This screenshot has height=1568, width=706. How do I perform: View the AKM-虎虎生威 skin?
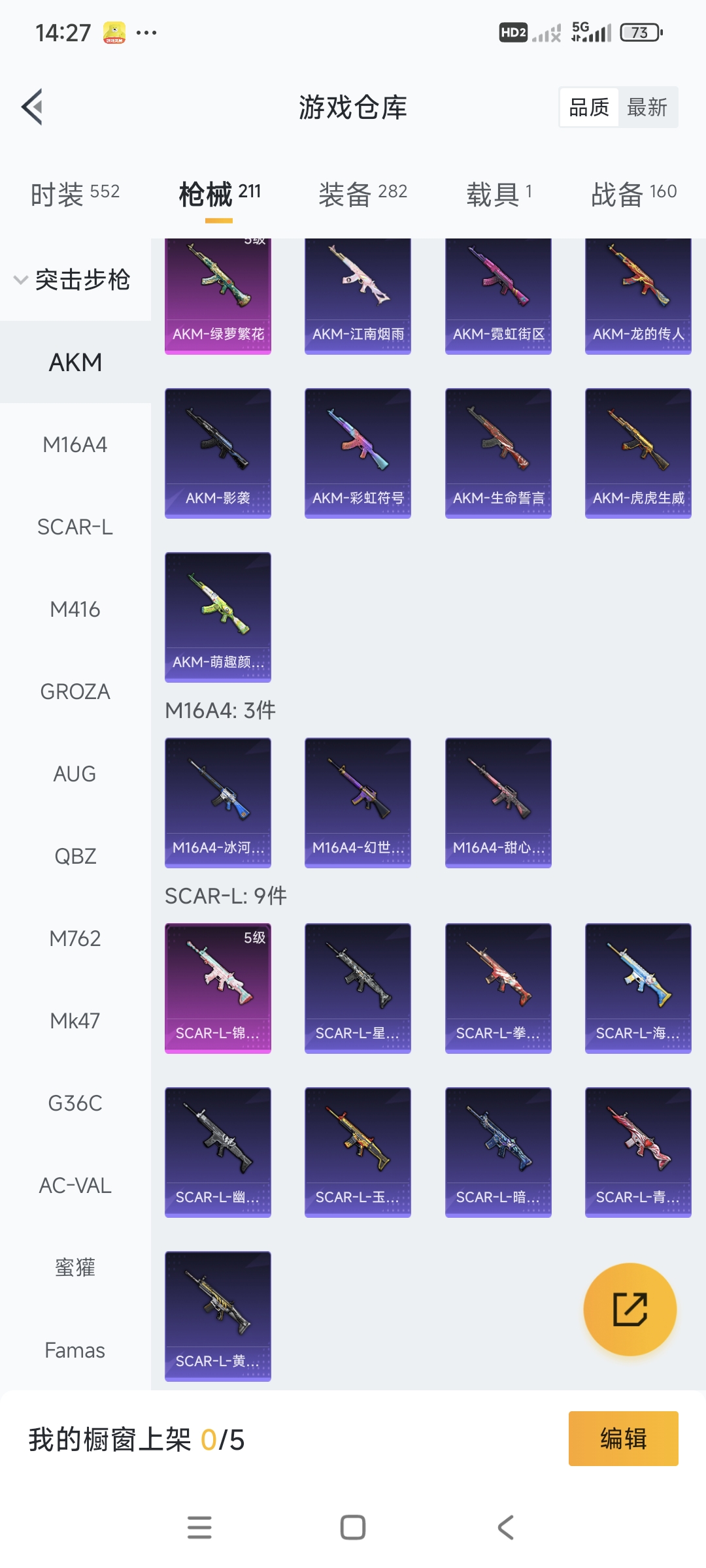(638, 453)
